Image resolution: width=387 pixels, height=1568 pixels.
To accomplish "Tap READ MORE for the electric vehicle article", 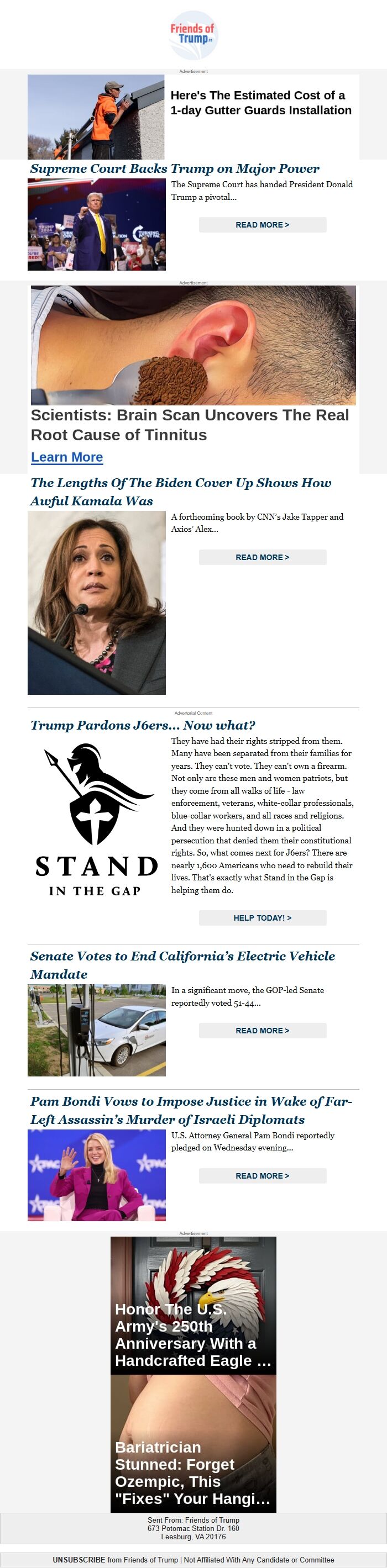I will pyautogui.click(x=262, y=1031).
